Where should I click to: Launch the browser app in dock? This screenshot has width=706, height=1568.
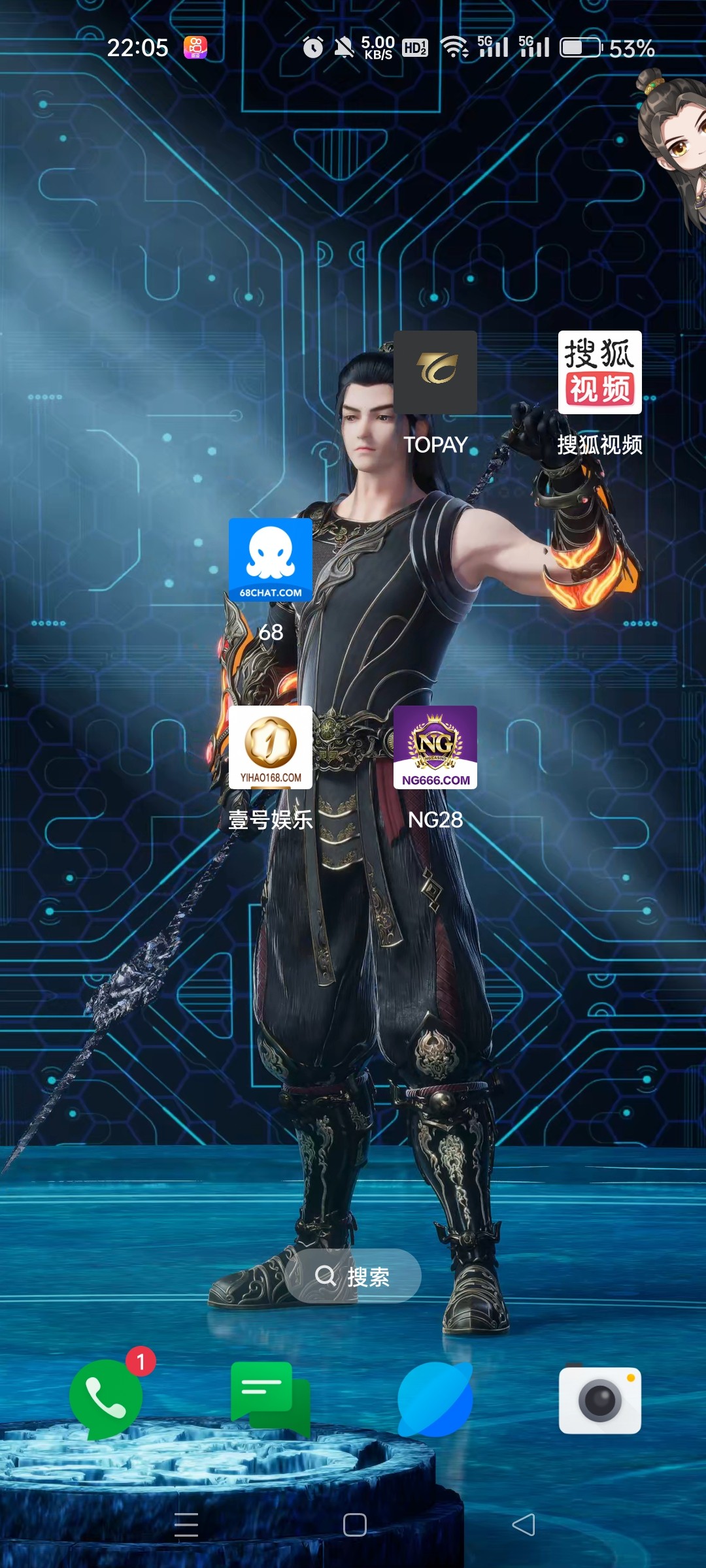click(x=435, y=1399)
